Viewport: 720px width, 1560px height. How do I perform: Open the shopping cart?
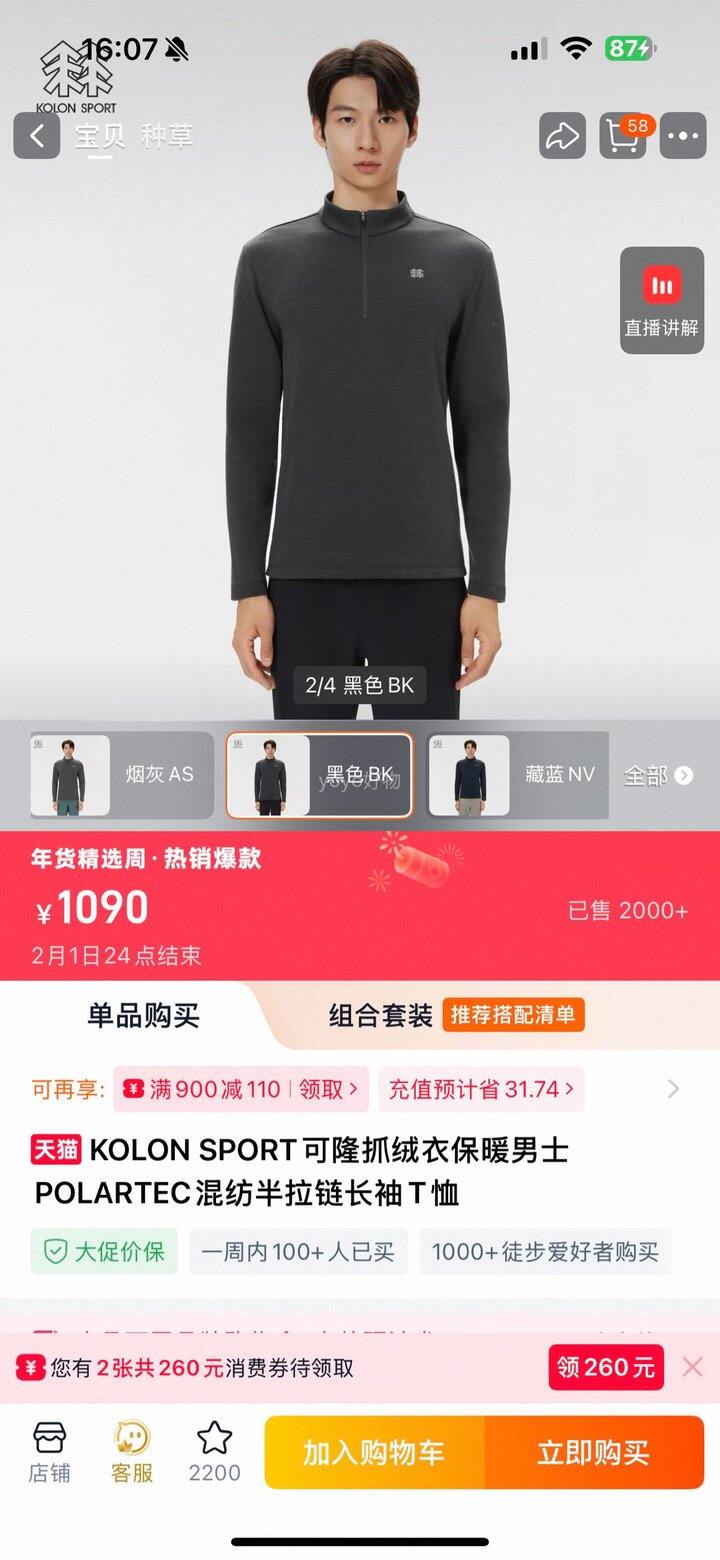(623, 136)
